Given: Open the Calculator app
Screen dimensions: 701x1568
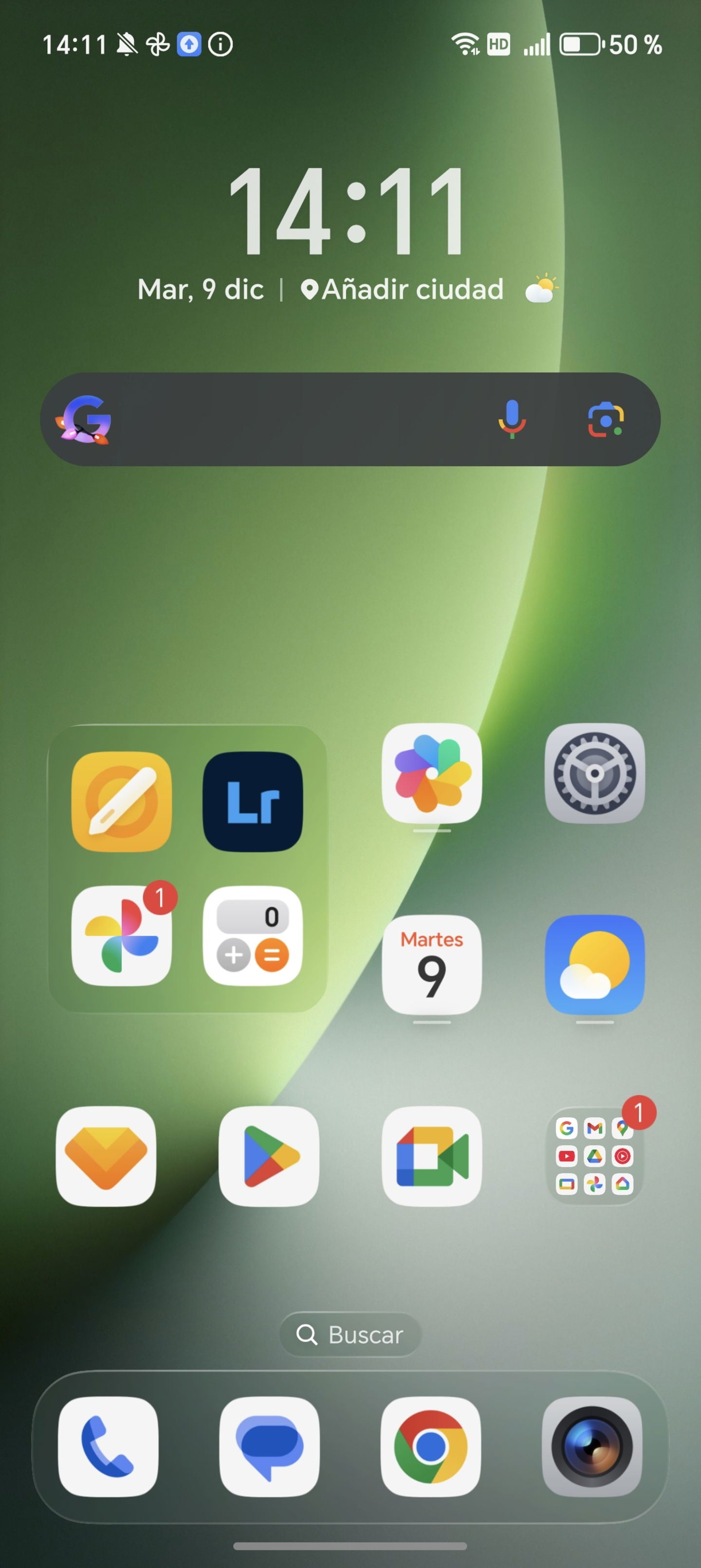Looking at the screenshot, I should point(252,936).
